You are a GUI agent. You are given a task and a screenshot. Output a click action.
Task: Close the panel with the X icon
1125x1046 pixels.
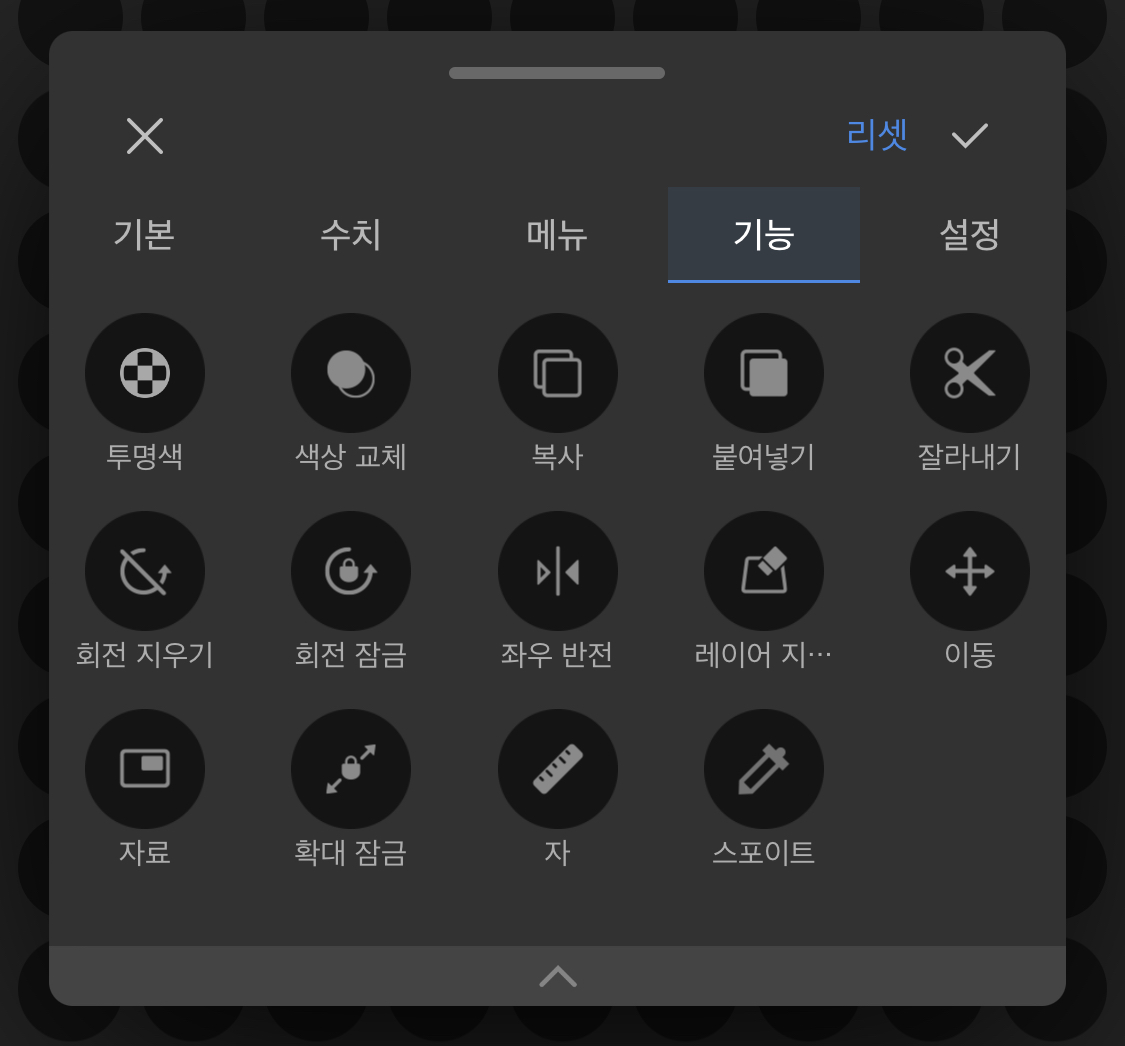pyautogui.click(x=145, y=136)
